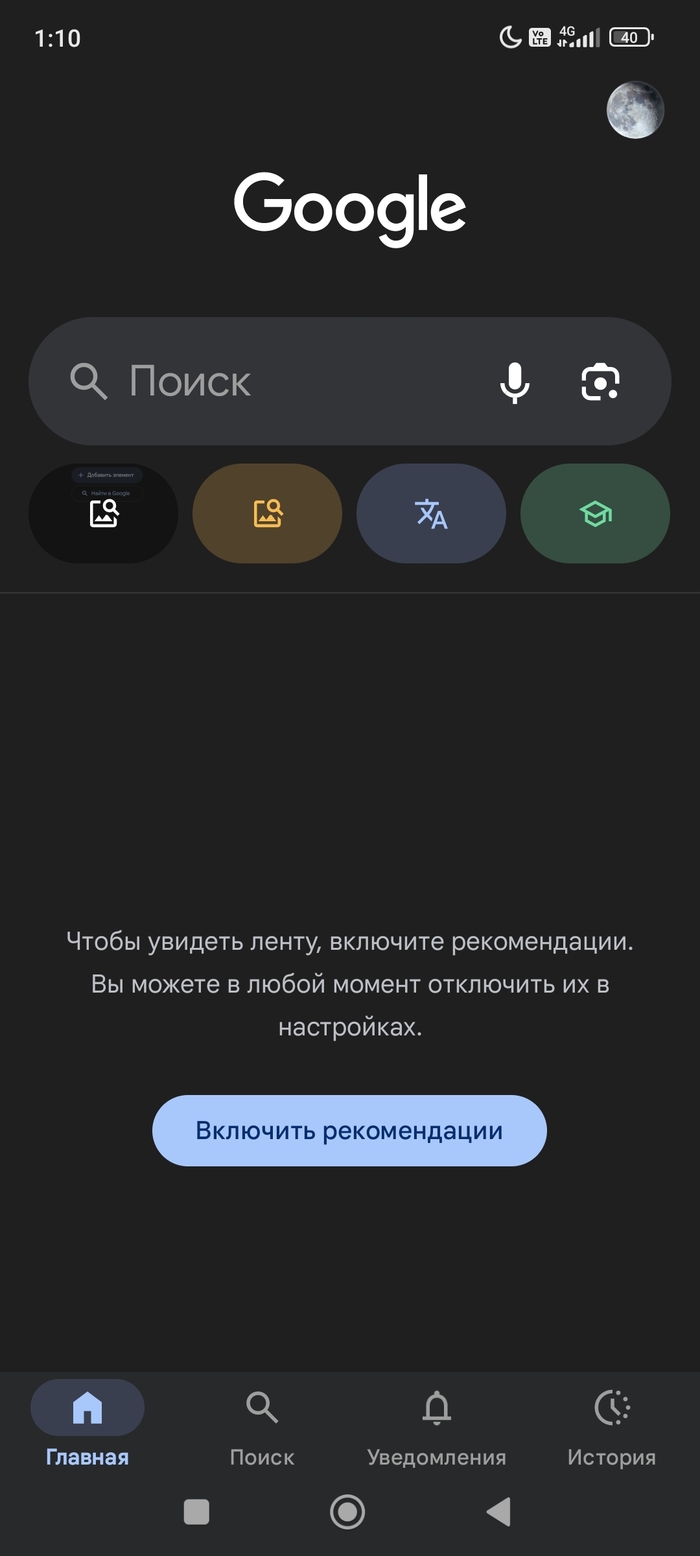
Task: Start voice search with the microphone
Action: tap(514, 381)
